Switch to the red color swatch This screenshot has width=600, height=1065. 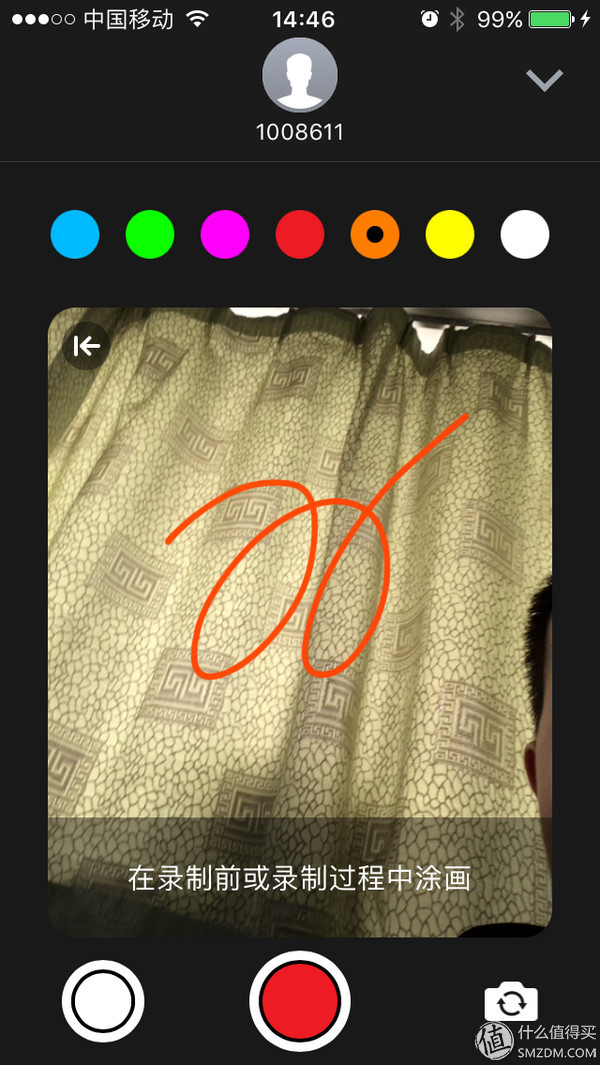point(300,236)
